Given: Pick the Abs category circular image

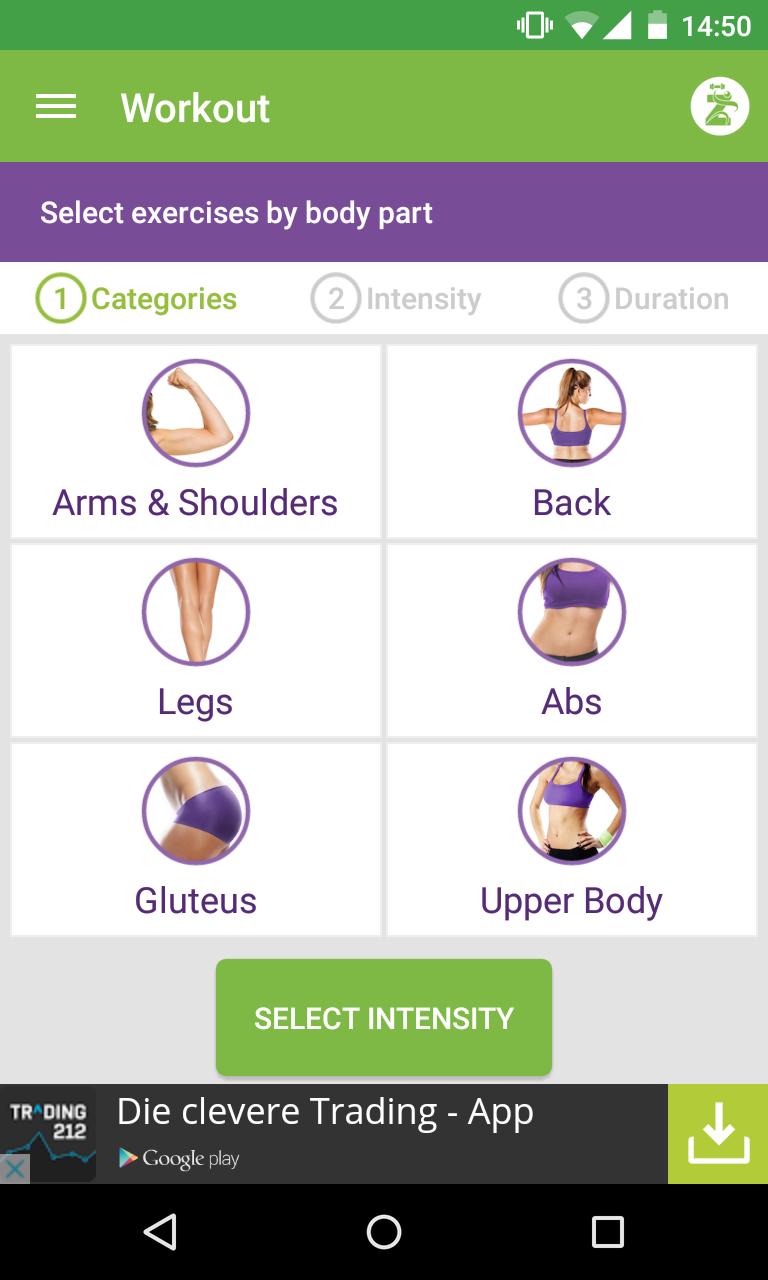Looking at the screenshot, I should [x=571, y=611].
